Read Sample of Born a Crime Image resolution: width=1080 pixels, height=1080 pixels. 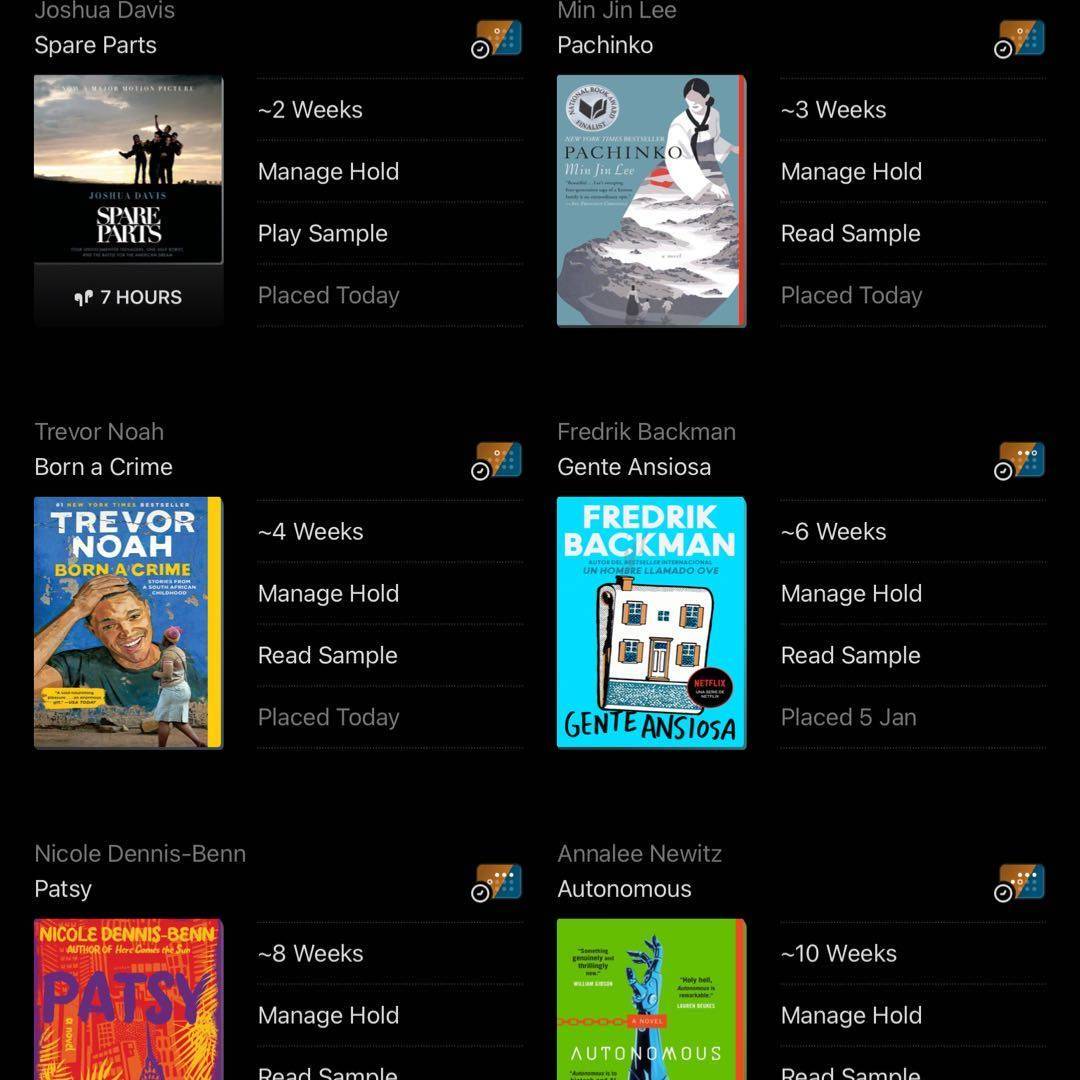tap(327, 656)
